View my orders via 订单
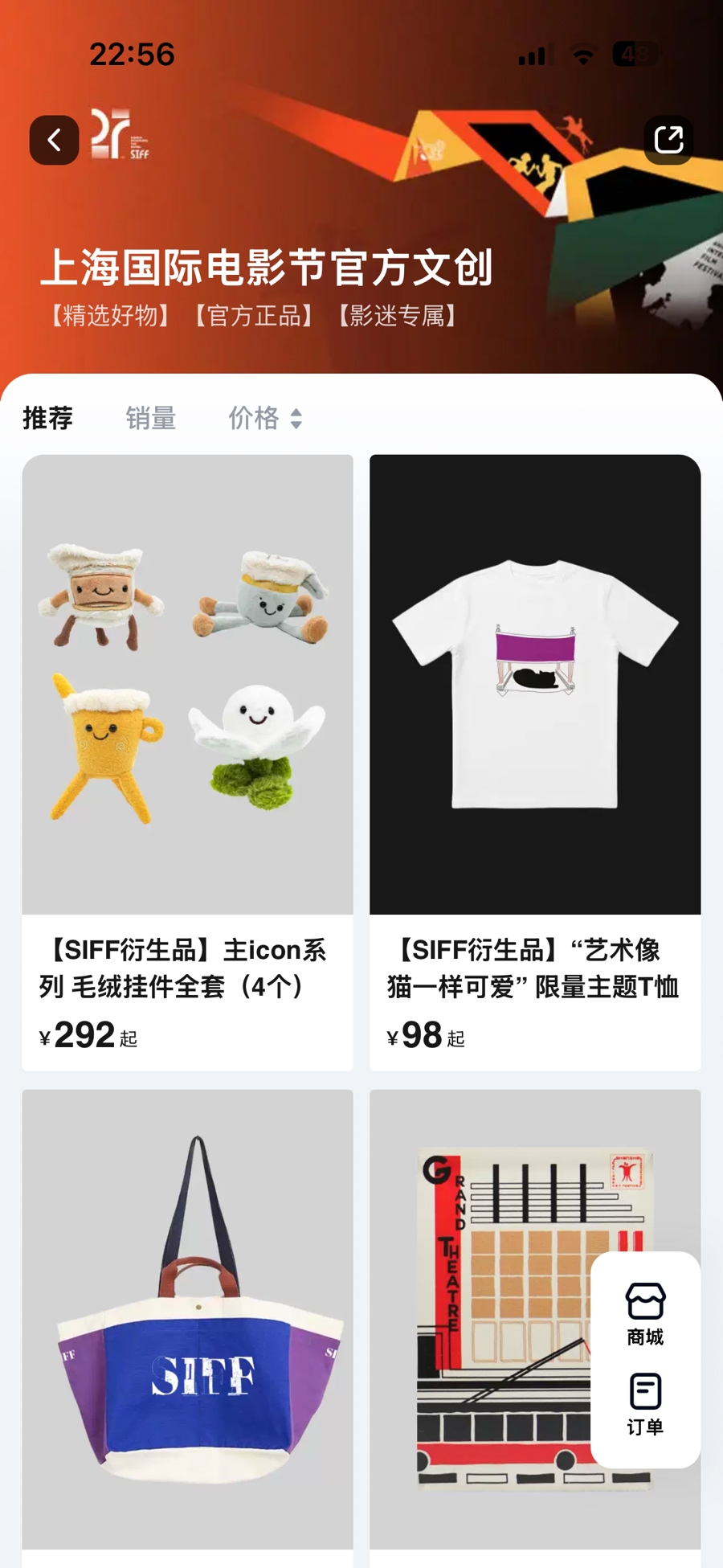 pos(645,1404)
